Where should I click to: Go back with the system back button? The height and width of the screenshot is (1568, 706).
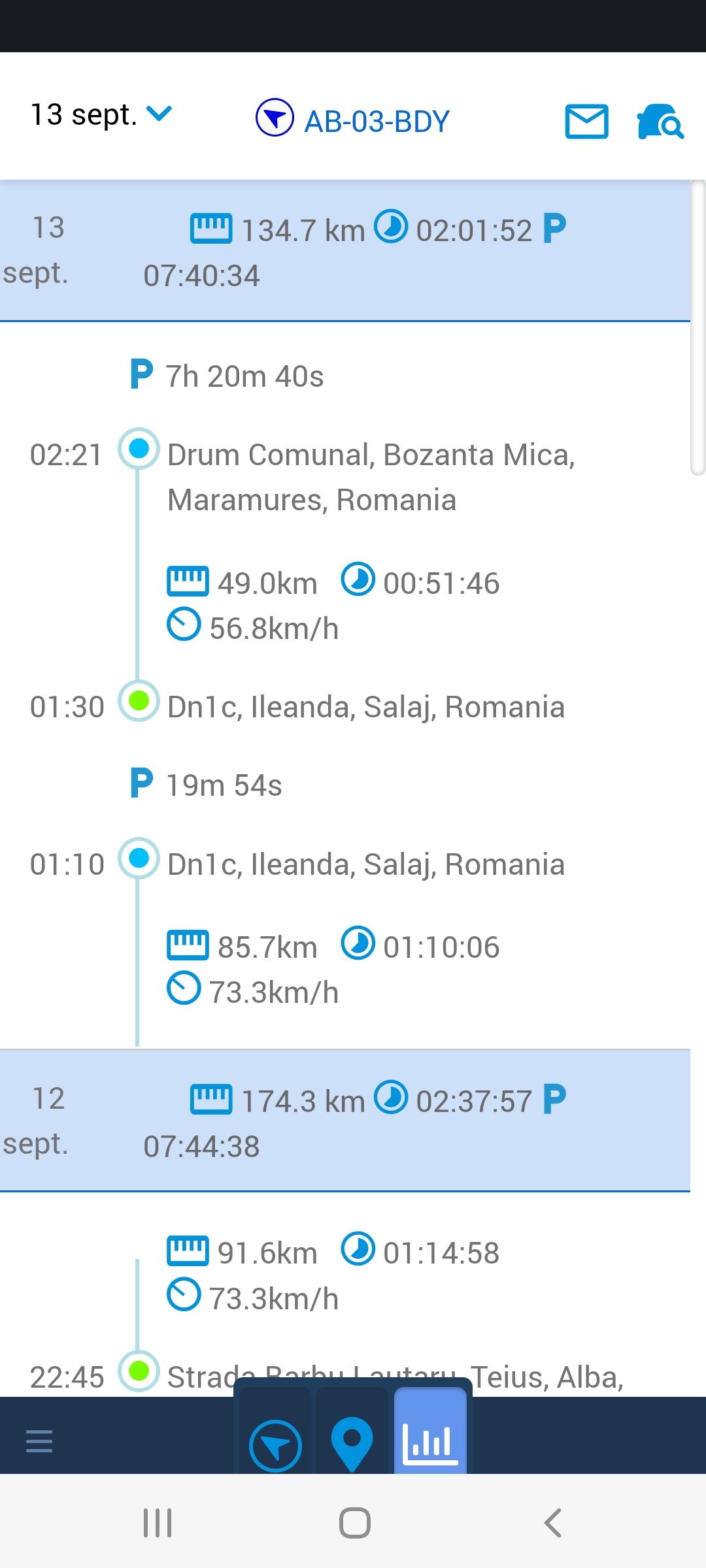click(x=553, y=1523)
